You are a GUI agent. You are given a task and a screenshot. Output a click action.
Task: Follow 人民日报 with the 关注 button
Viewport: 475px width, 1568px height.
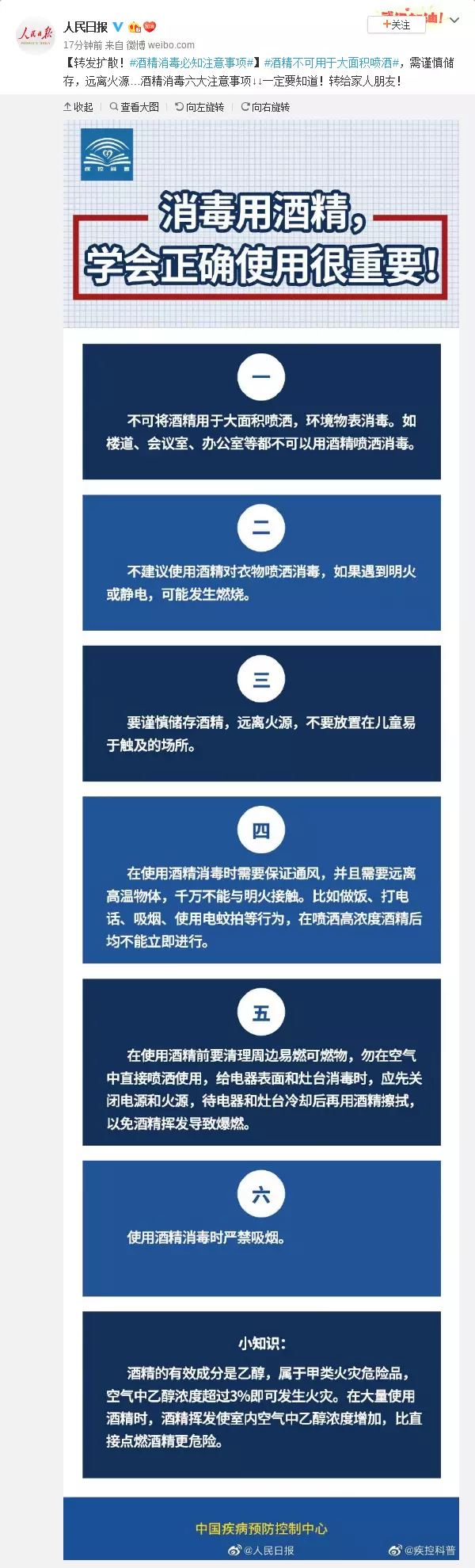[x=397, y=25]
